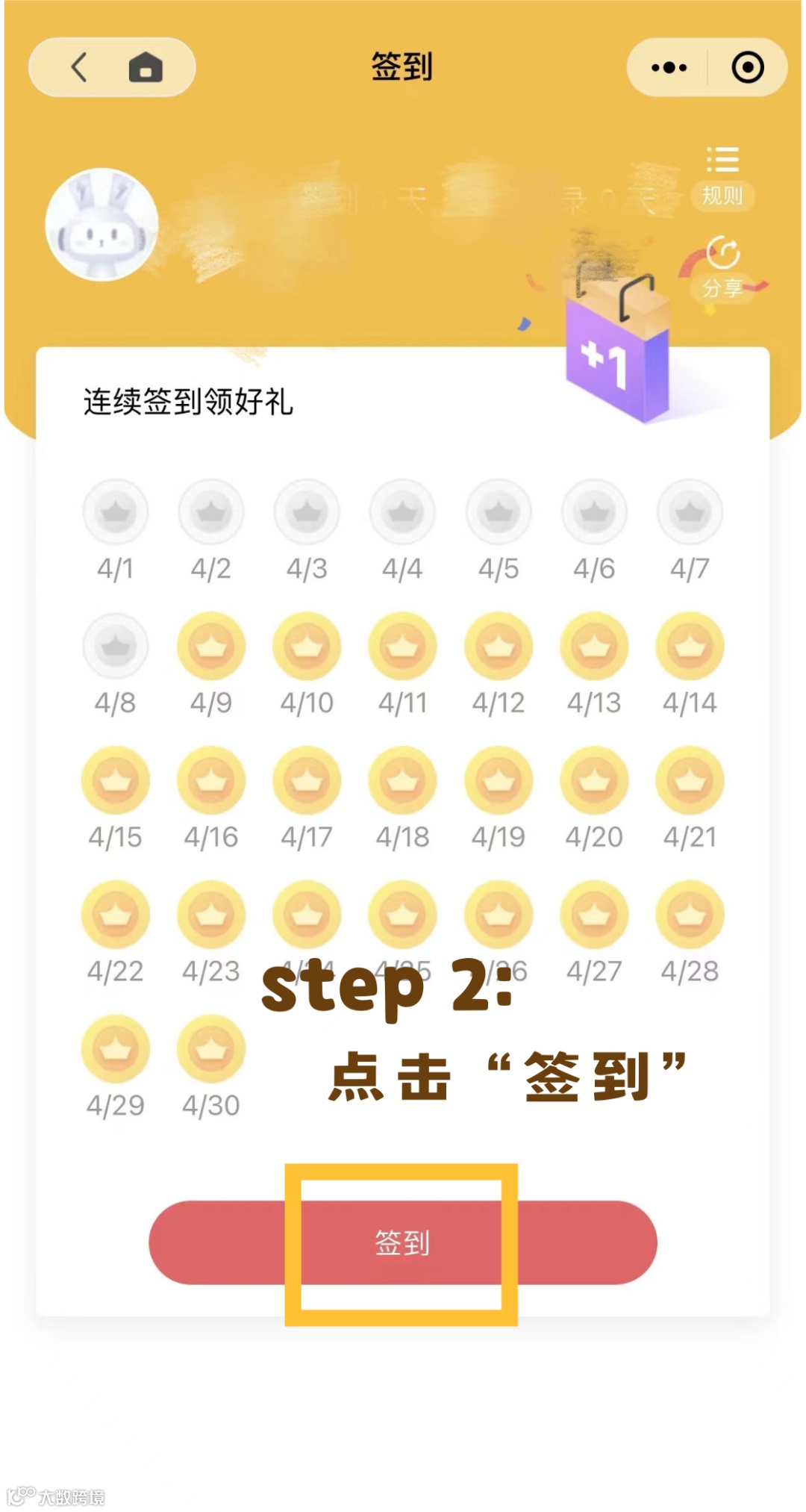Go back using the arrow
This screenshot has height=1512, width=806.
pyautogui.click(x=79, y=67)
